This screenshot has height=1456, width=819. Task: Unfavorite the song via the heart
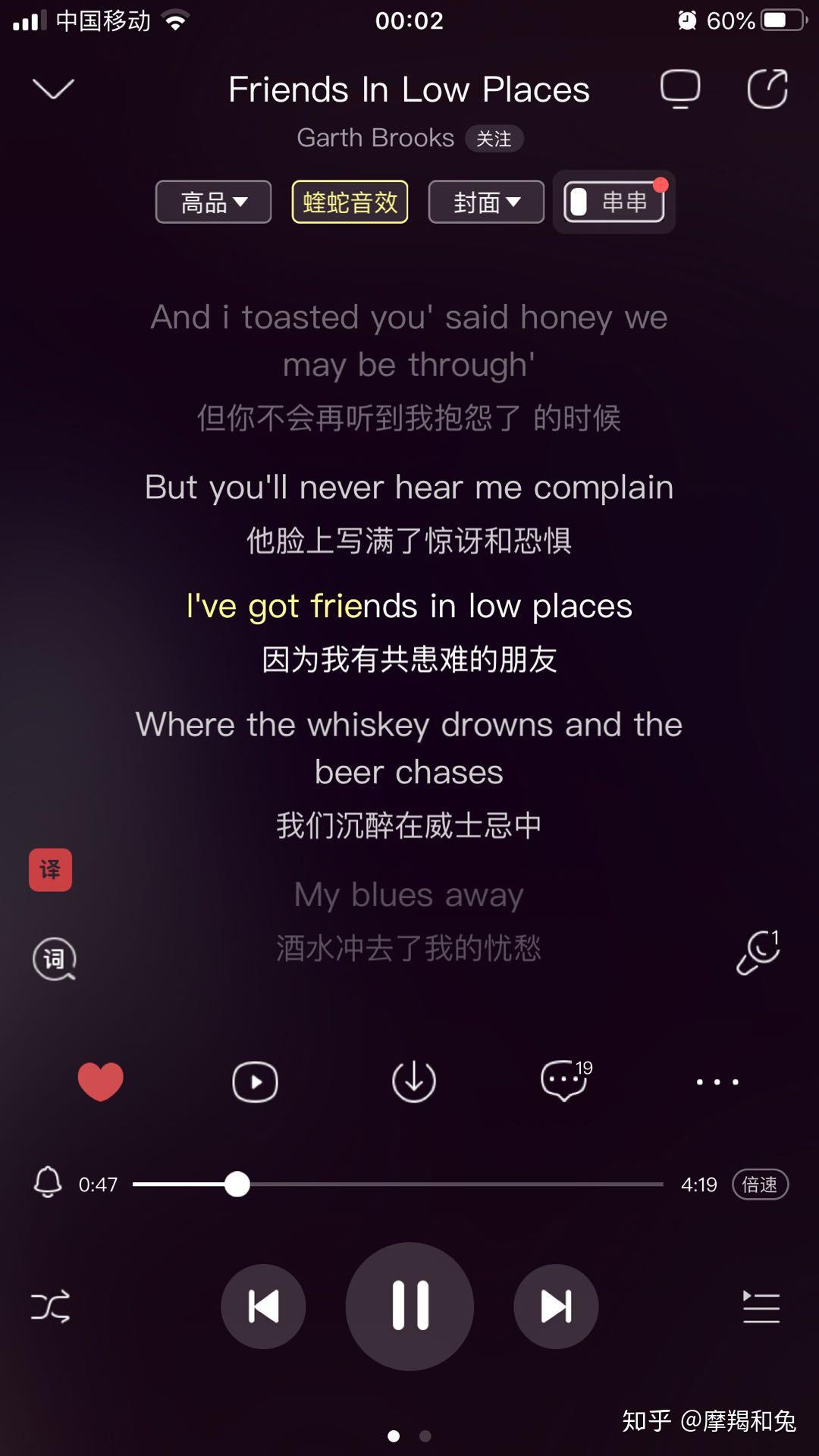click(x=101, y=1081)
